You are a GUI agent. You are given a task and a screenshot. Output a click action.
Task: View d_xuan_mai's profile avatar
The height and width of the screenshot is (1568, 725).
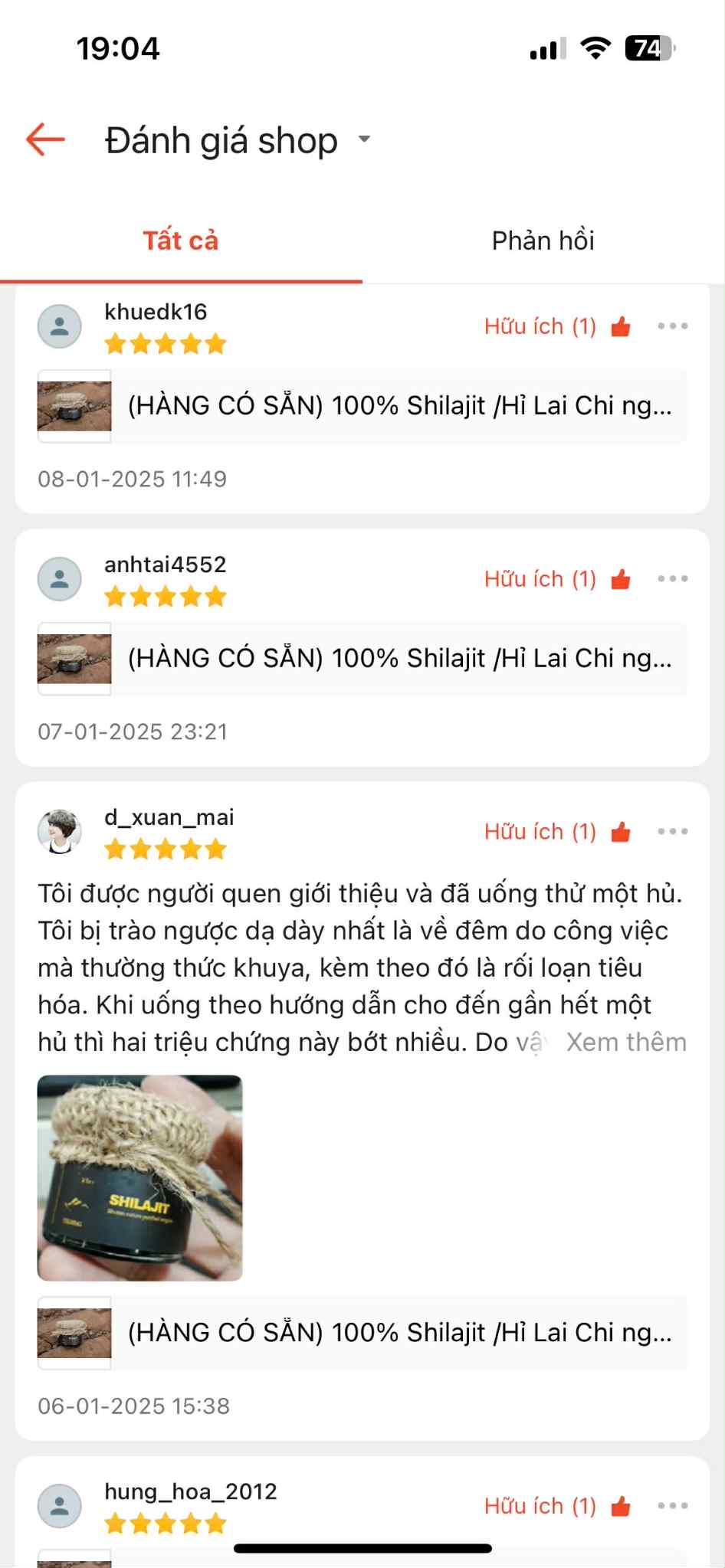tap(60, 832)
